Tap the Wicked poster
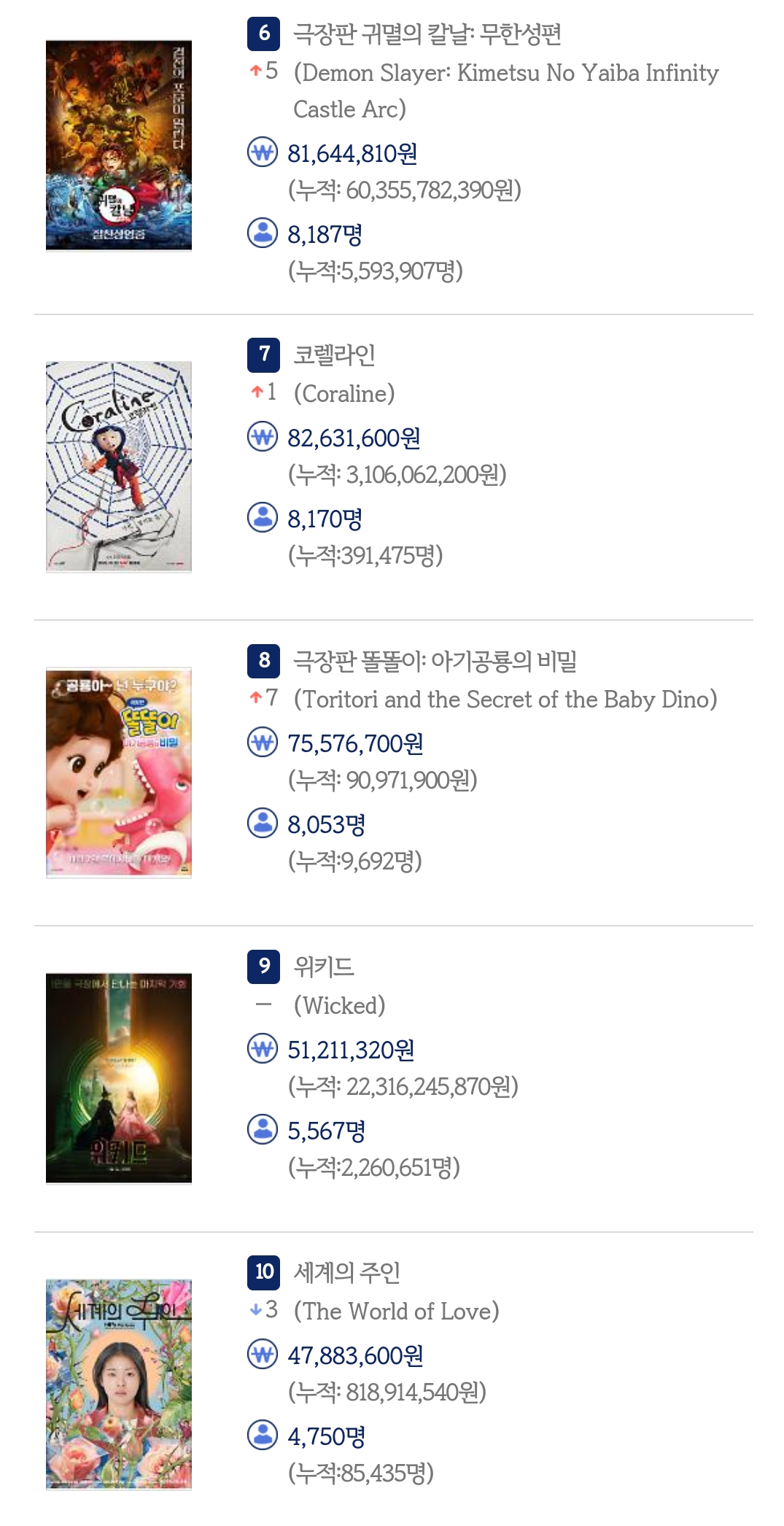This screenshot has height=1526, width=784. pyautogui.click(x=119, y=1078)
